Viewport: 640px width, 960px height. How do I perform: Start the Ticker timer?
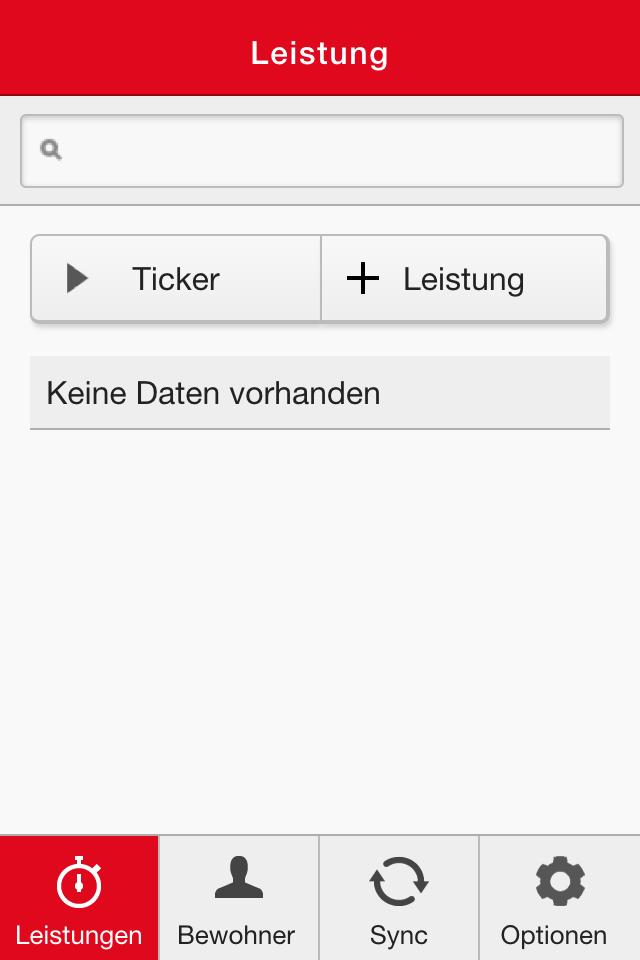click(x=176, y=279)
